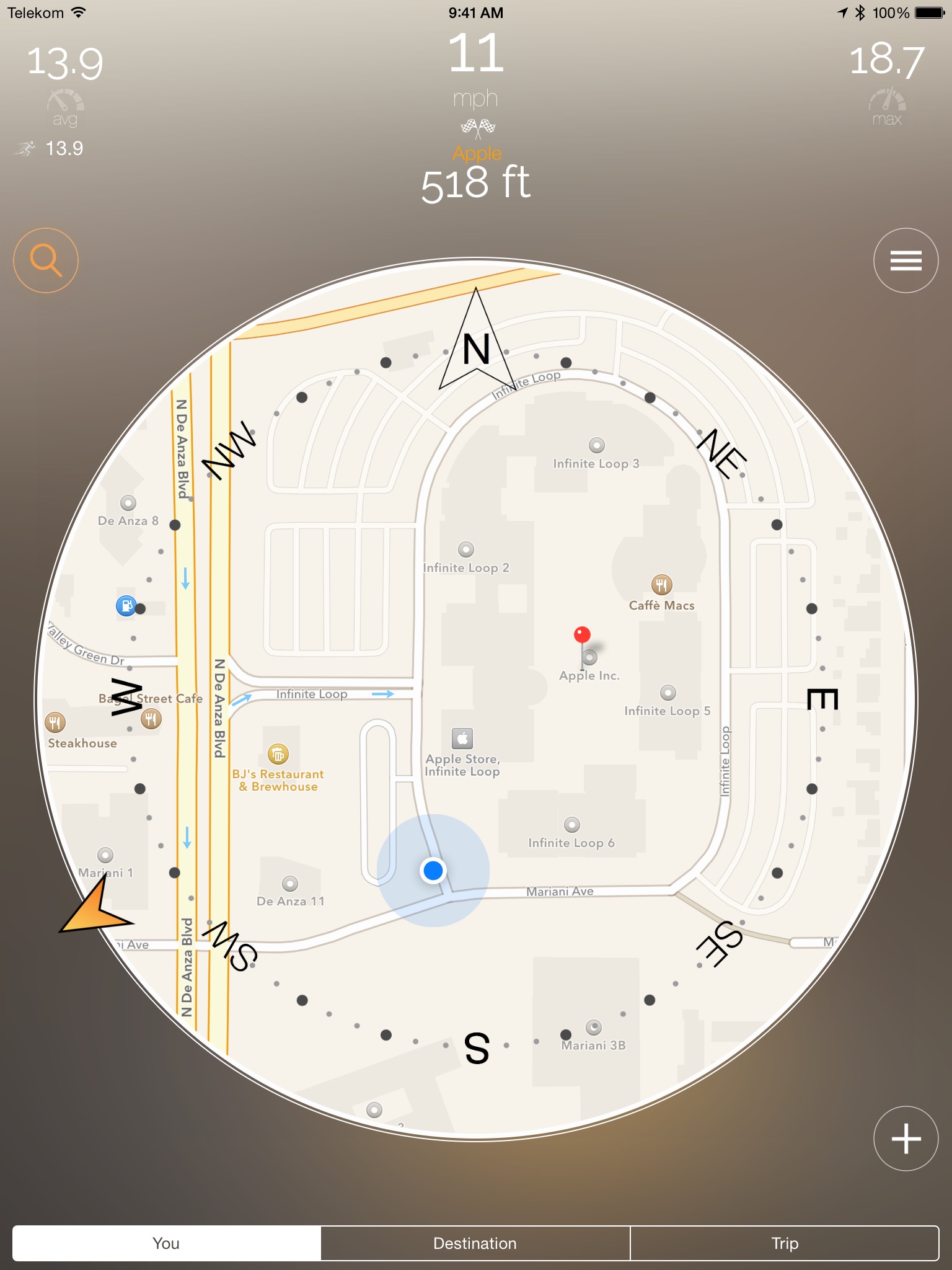Screen dimensions: 952x1270
Task: Select the You tab
Action: coord(167,1243)
